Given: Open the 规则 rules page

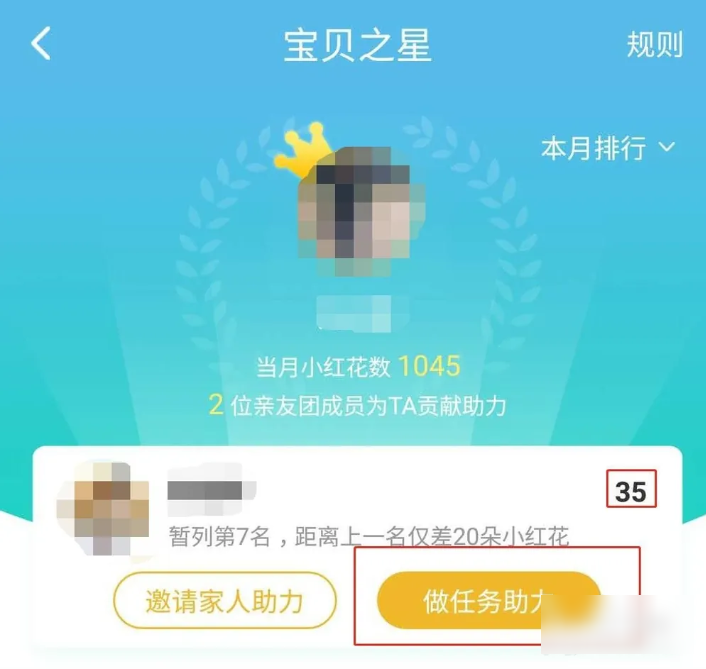Looking at the screenshot, I should 654,45.
